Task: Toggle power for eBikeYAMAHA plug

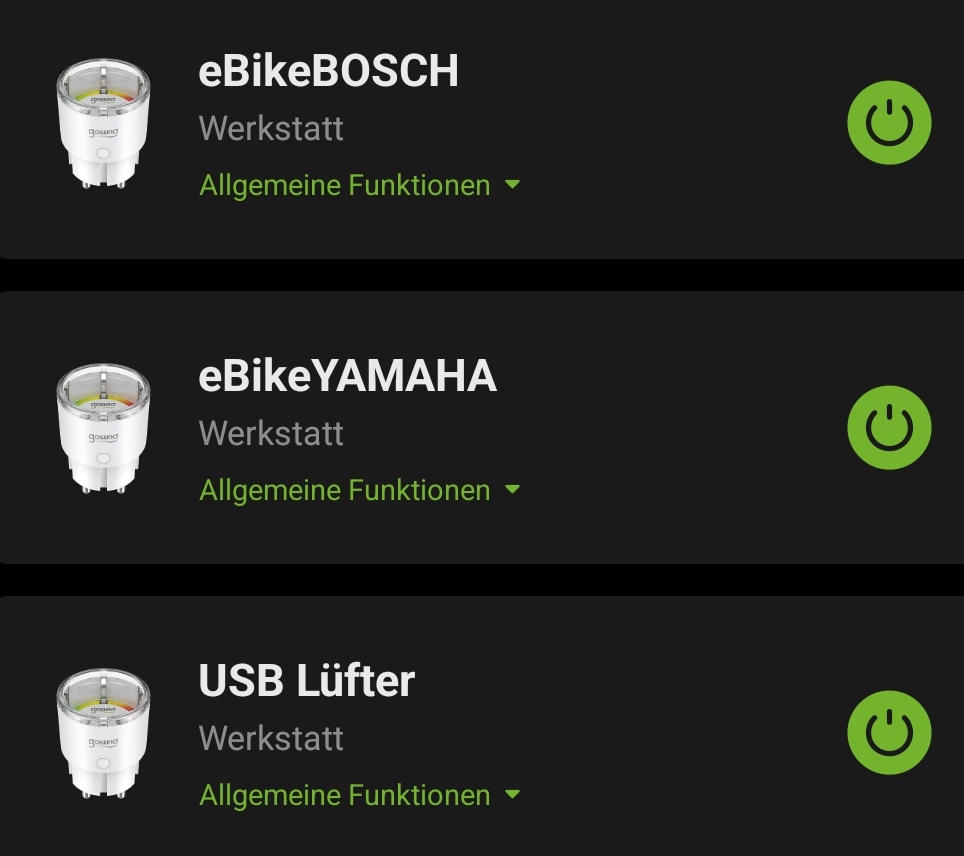Action: 889,428
